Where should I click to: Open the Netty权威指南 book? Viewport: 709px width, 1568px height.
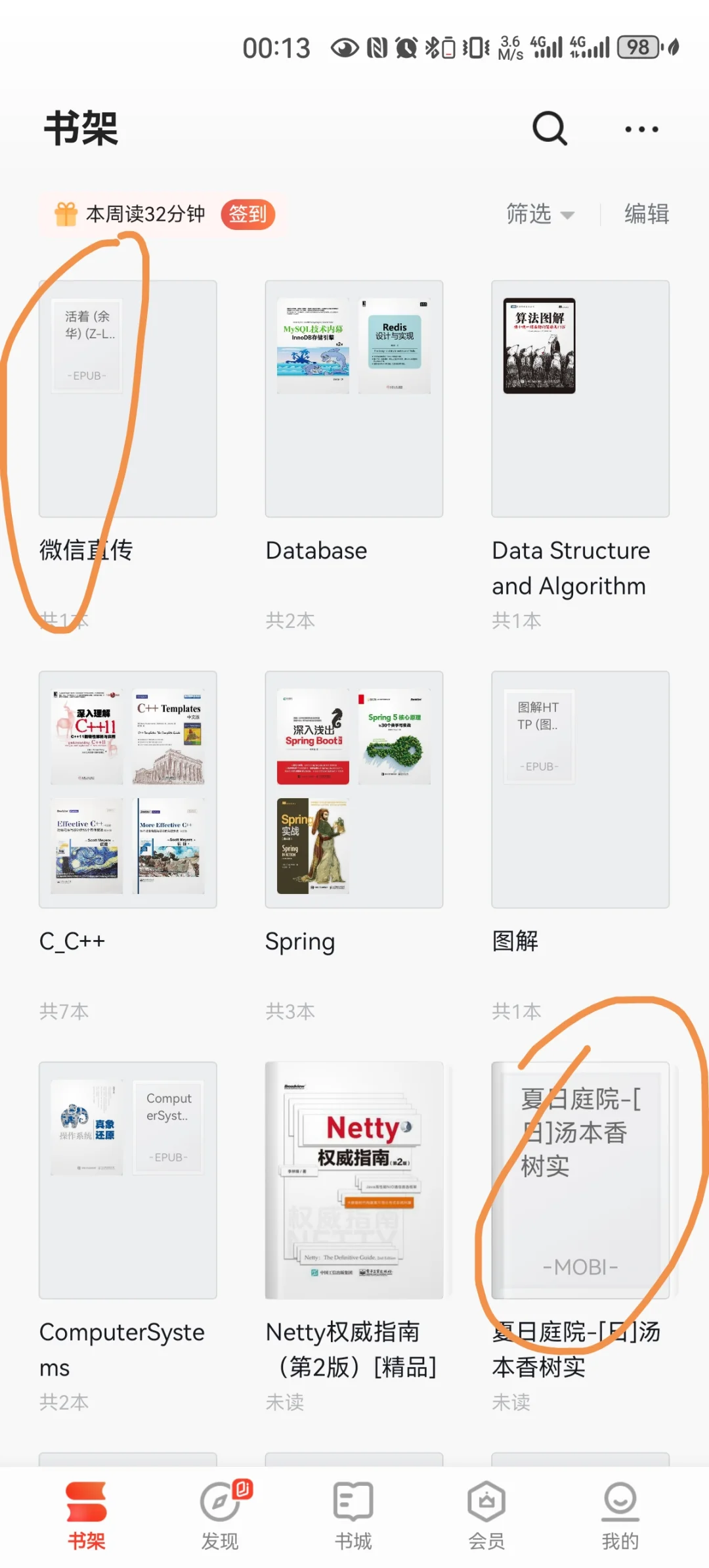(x=354, y=1180)
